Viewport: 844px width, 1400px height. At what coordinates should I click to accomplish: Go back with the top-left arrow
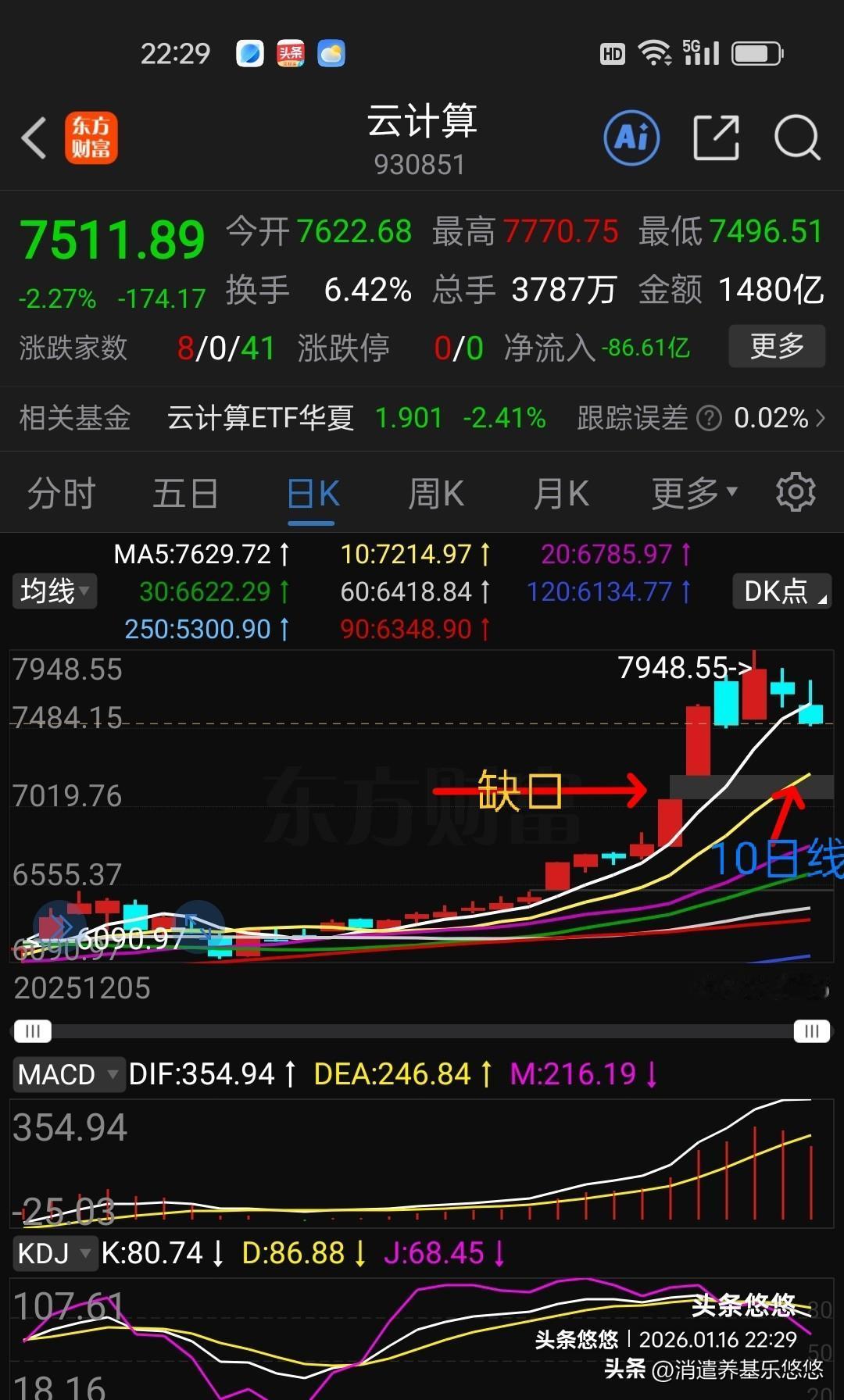pyautogui.click(x=34, y=138)
